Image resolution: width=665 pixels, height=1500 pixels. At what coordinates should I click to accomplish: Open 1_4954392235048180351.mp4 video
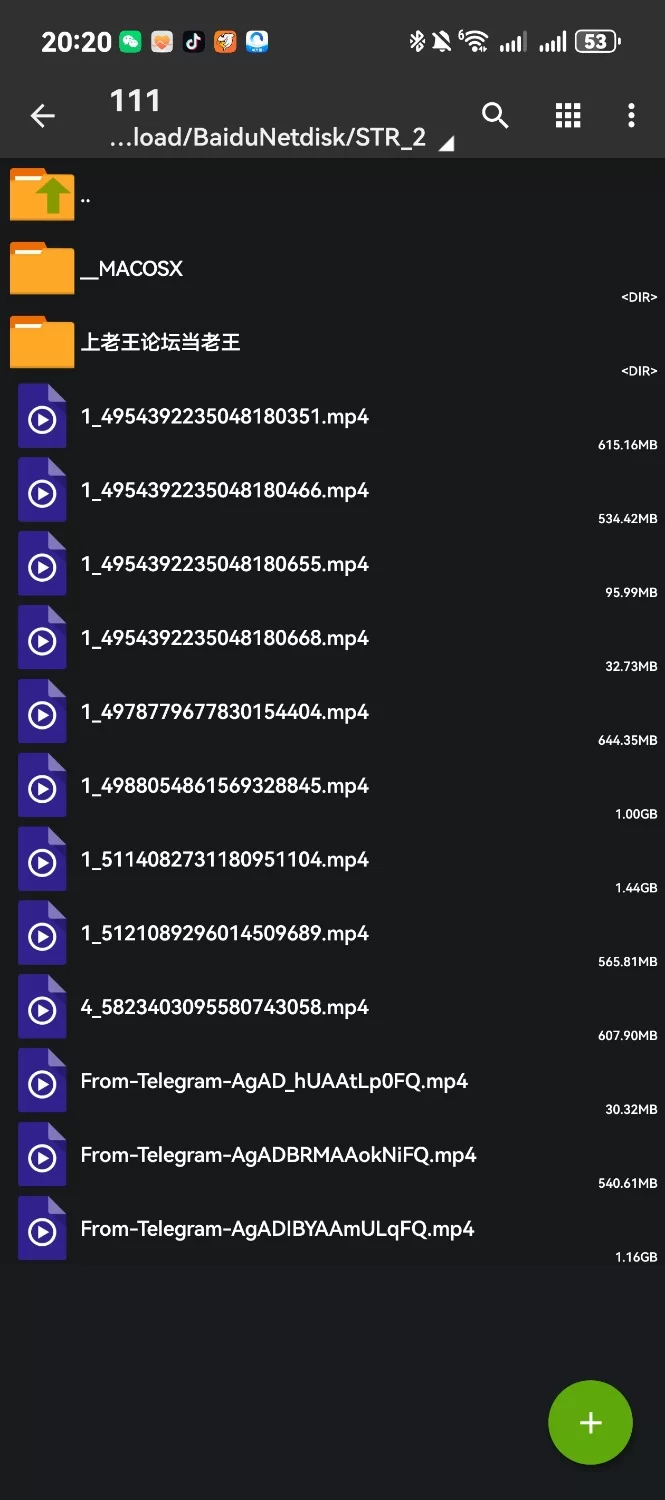[224, 417]
